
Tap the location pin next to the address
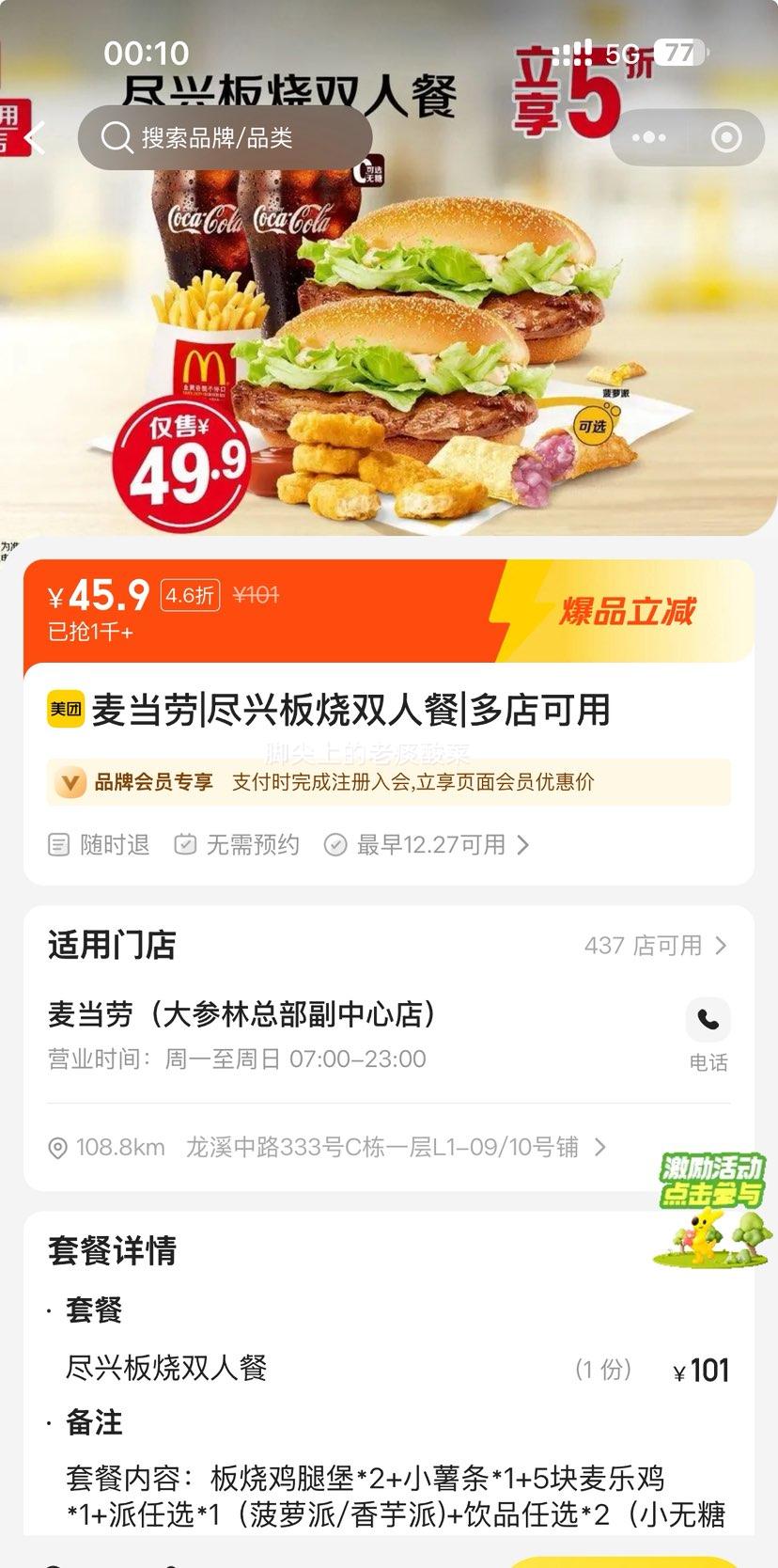tap(58, 1147)
